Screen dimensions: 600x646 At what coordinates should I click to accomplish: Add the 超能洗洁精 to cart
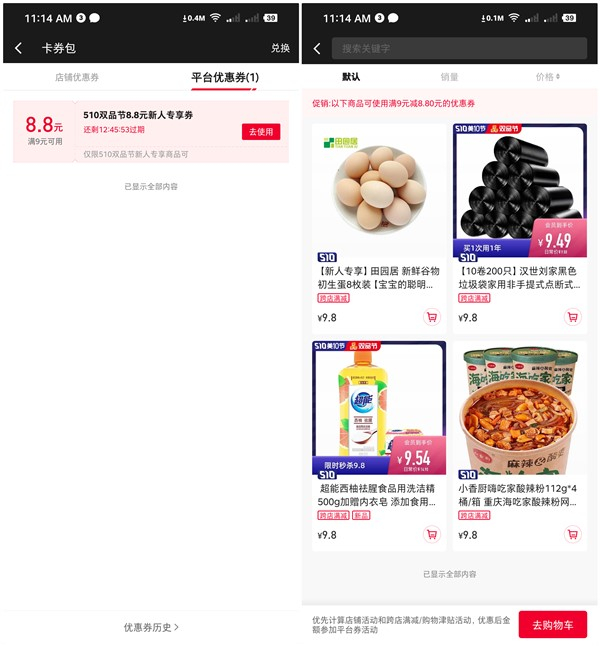click(432, 534)
